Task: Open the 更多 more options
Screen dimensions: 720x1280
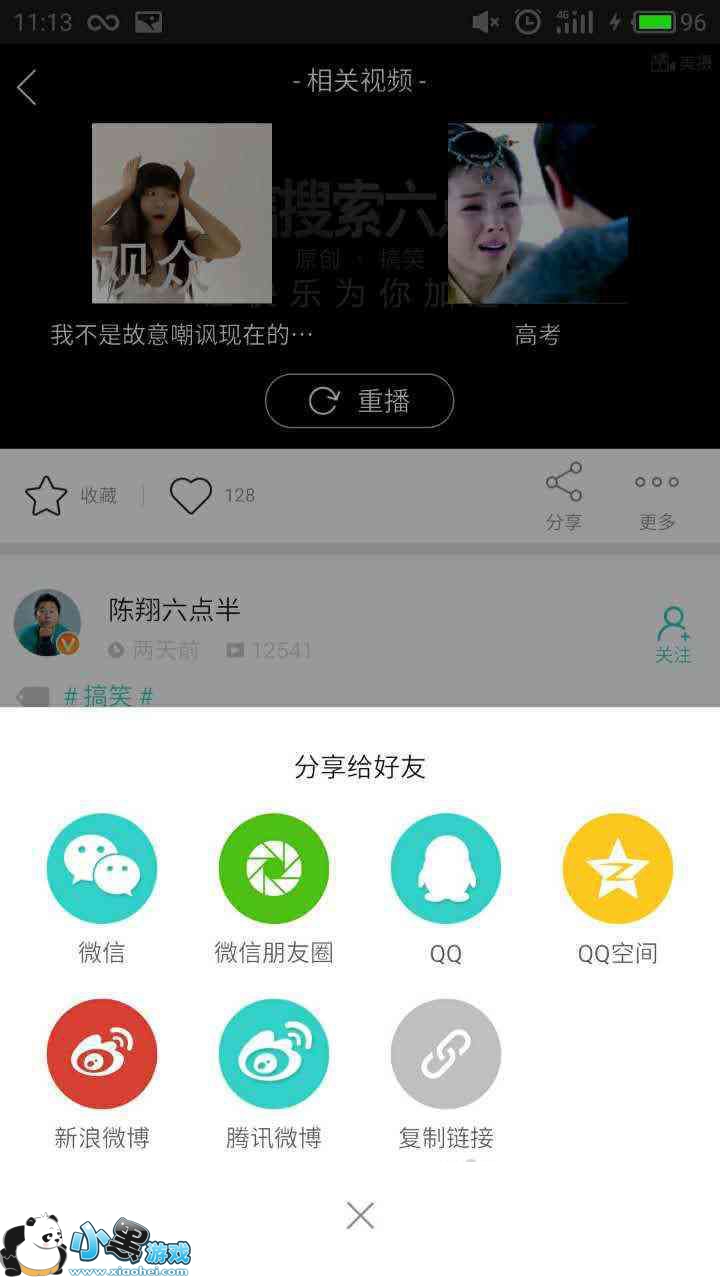Action: click(657, 495)
